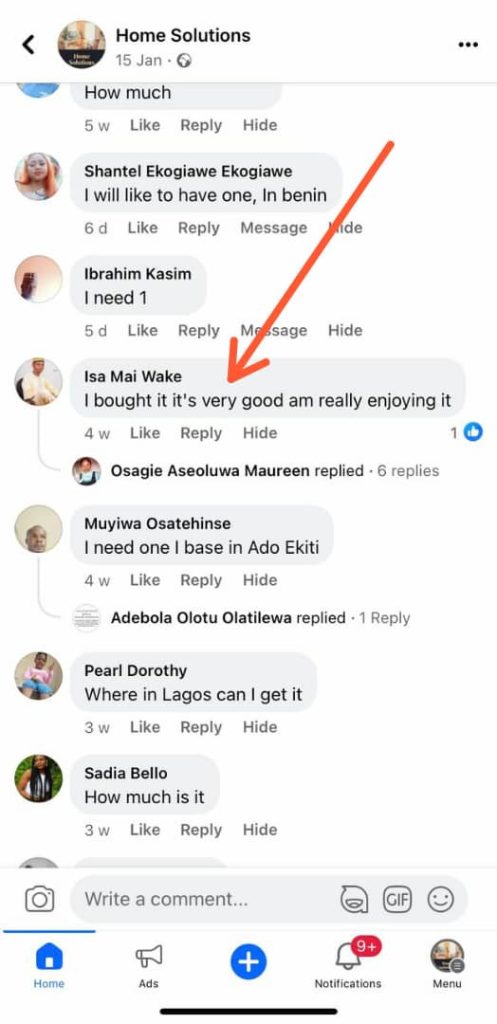Expand 6 replies under Isa Mai Wake
This screenshot has width=497, height=1024.
[408, 471]
